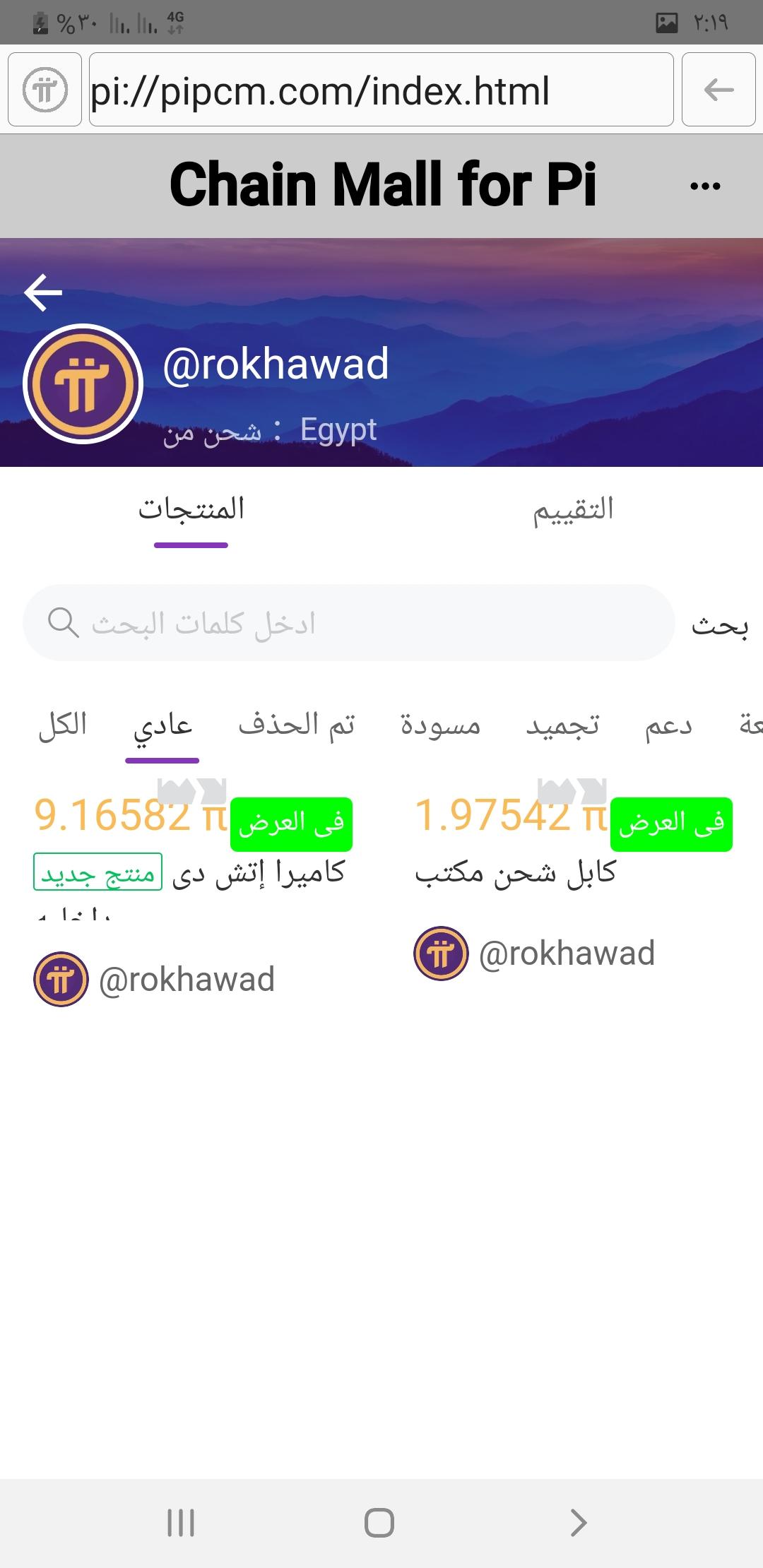
Task: Tap the بحث search button
Action: point(719,624)
